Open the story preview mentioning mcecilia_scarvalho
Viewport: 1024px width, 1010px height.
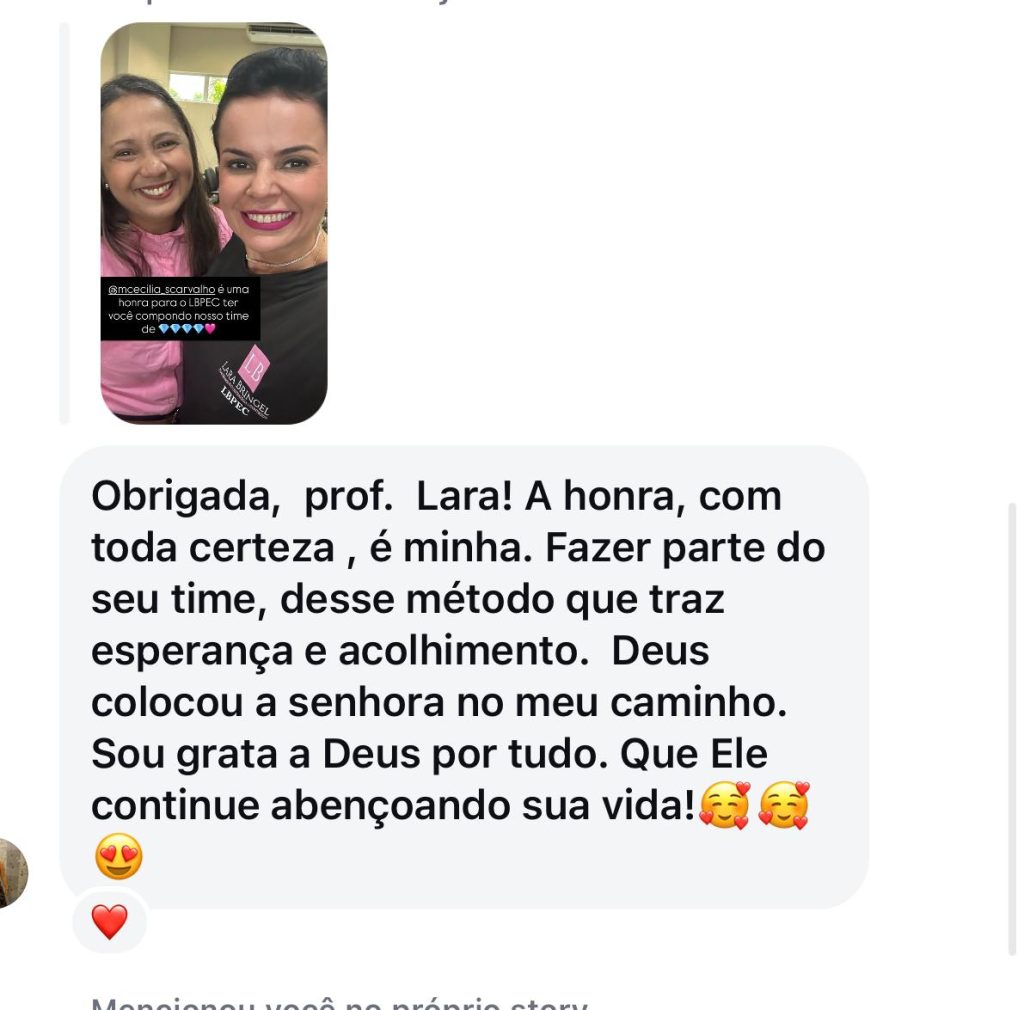coord(214,223)
